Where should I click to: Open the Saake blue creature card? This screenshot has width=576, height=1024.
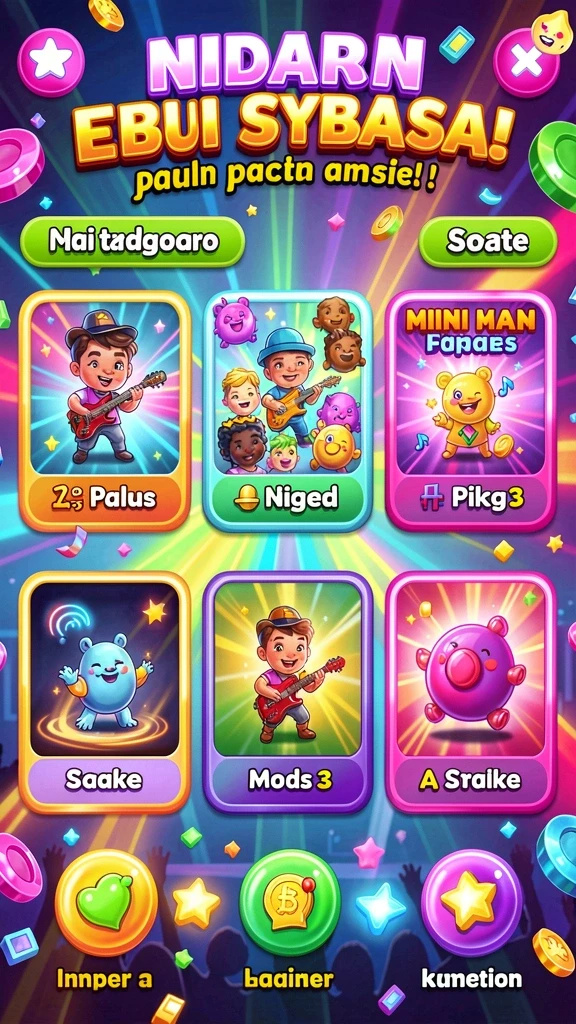click(x=105, y=692)
